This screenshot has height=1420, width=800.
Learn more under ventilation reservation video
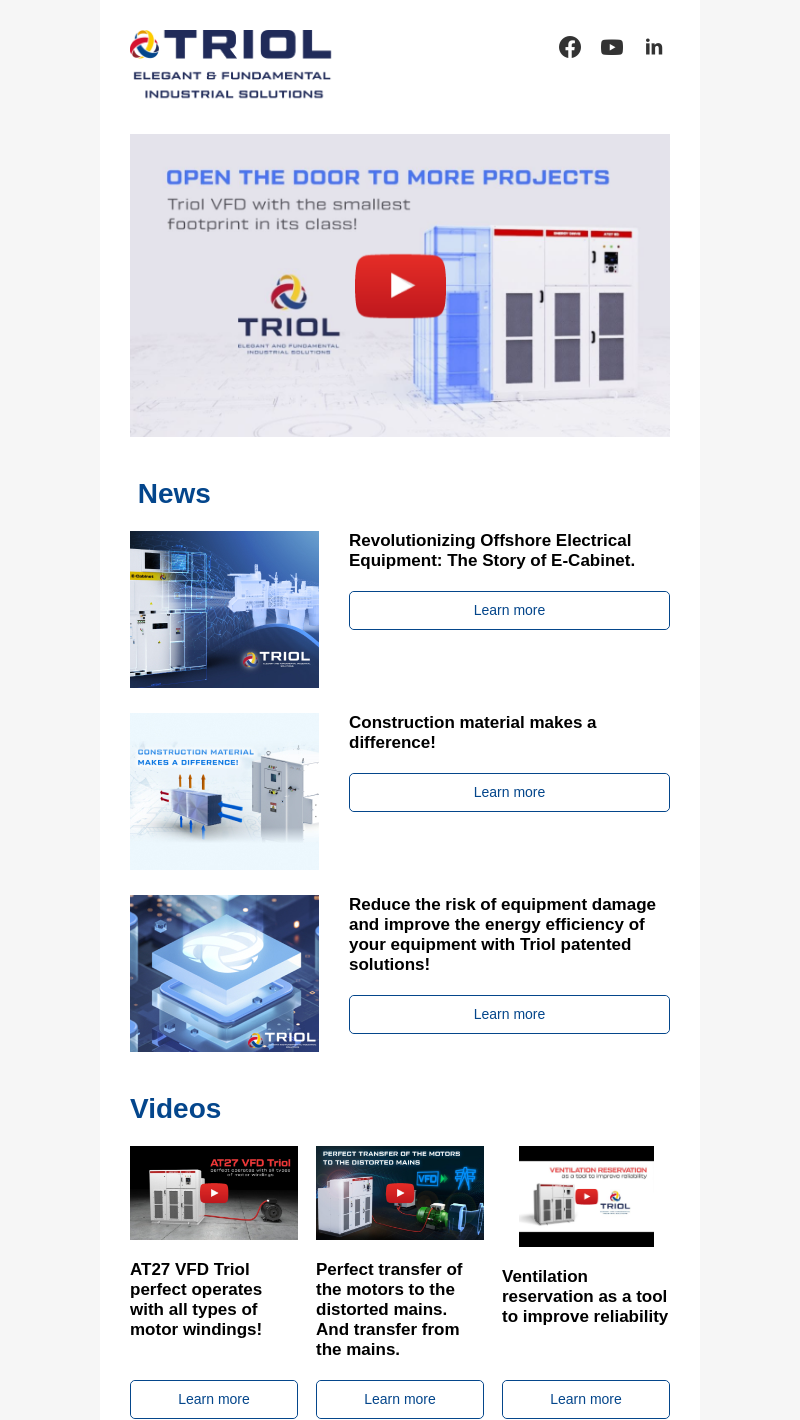coord(586,1399)
